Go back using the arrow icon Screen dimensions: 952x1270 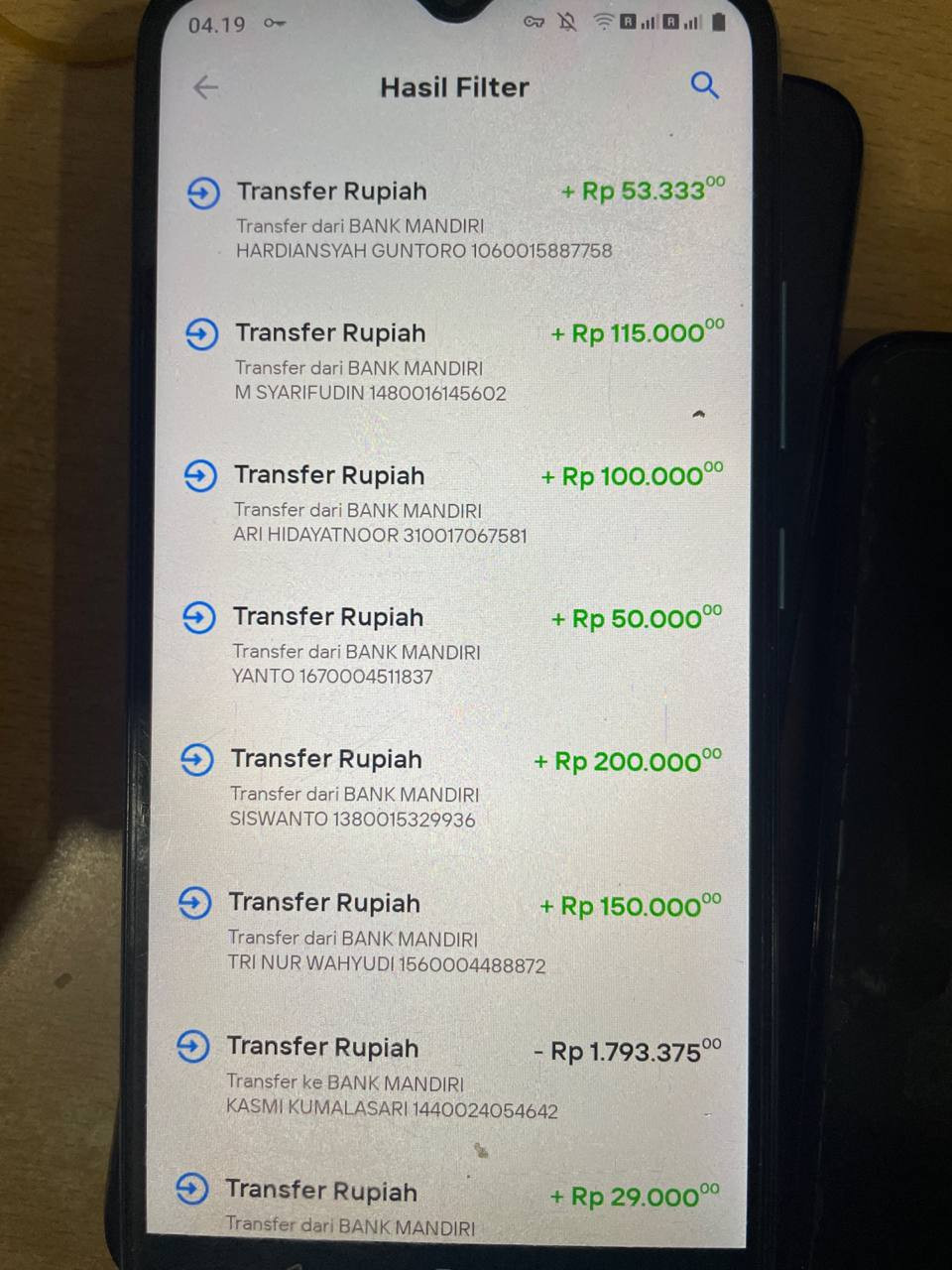point(205,87)
